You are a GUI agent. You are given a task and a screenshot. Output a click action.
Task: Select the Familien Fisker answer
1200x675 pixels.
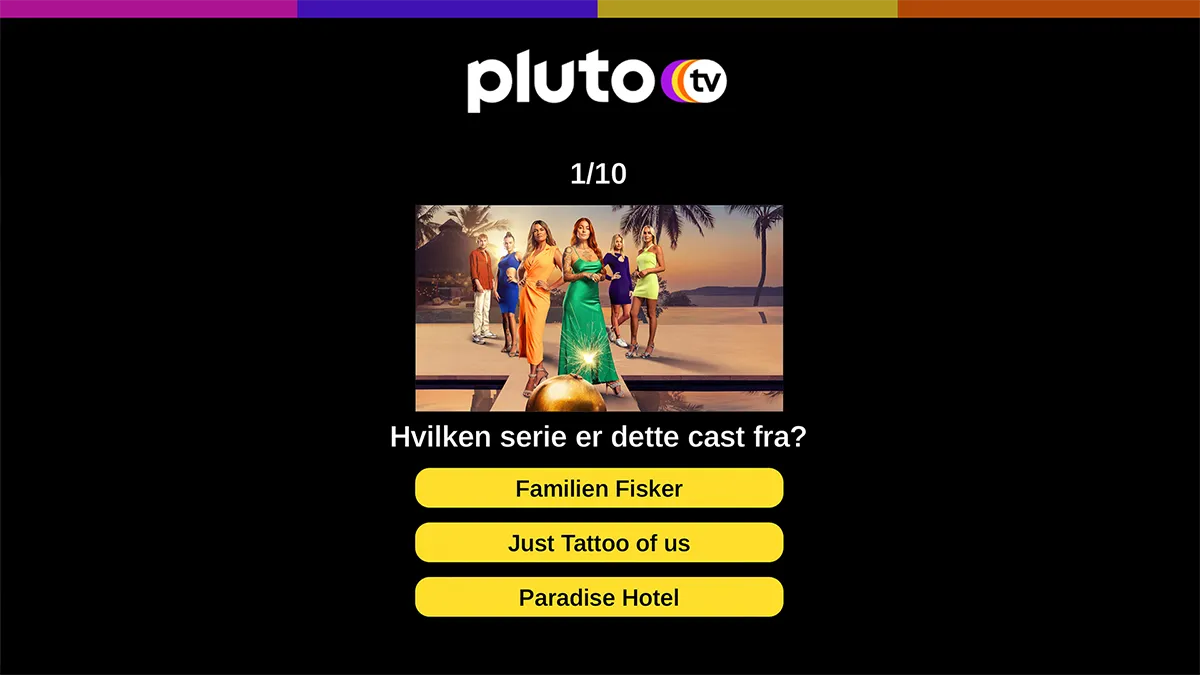coord(599,488)
